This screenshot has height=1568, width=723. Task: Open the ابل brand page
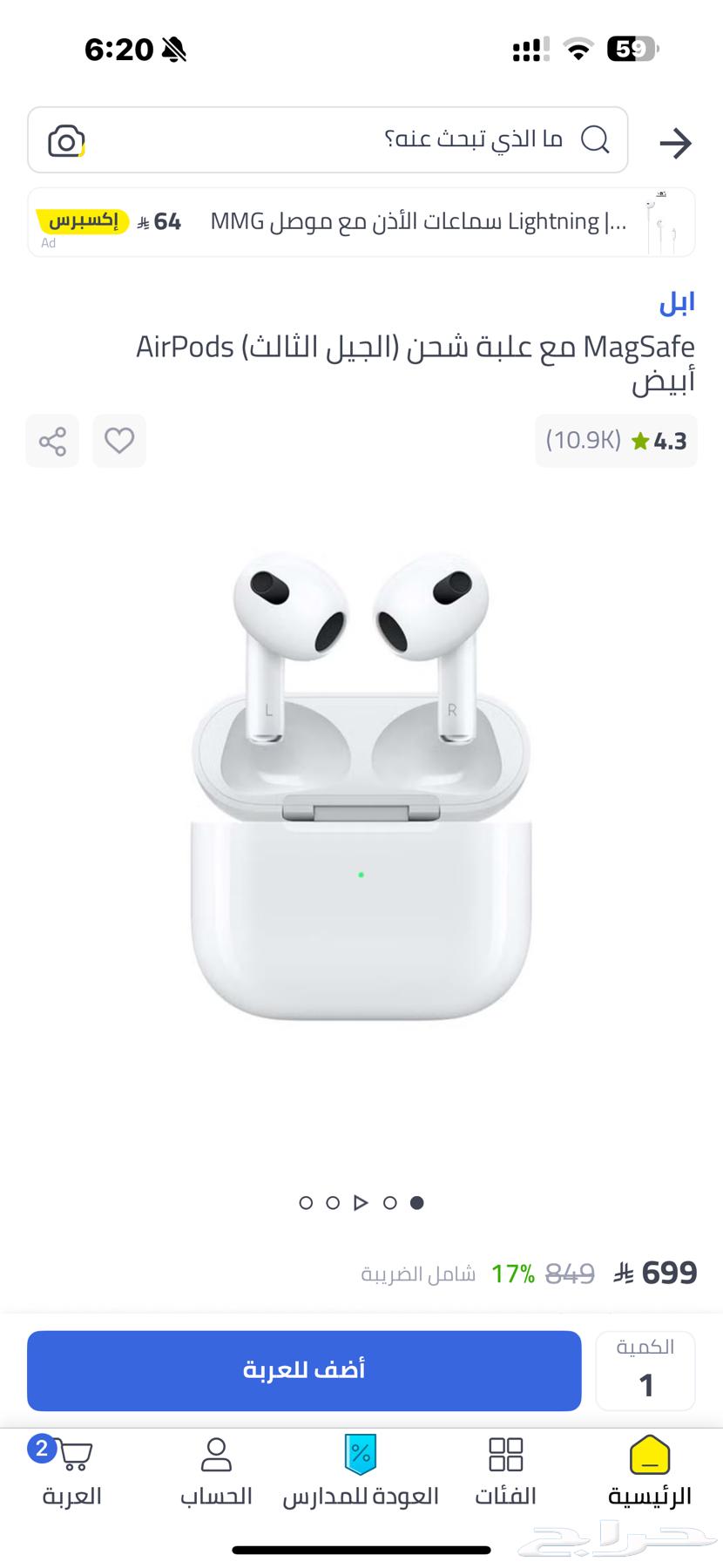678,301
